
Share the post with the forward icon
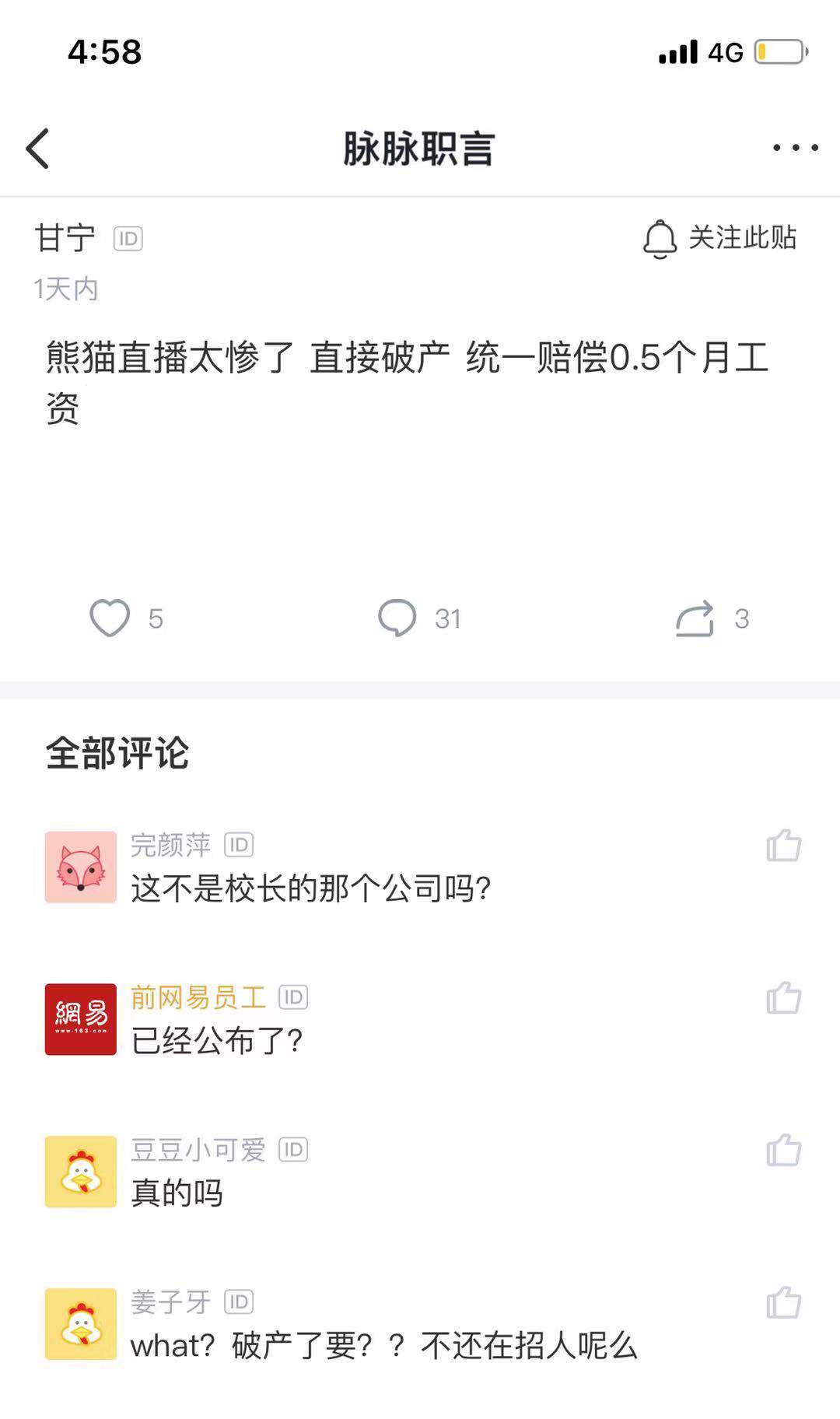[x=695, y=618]
